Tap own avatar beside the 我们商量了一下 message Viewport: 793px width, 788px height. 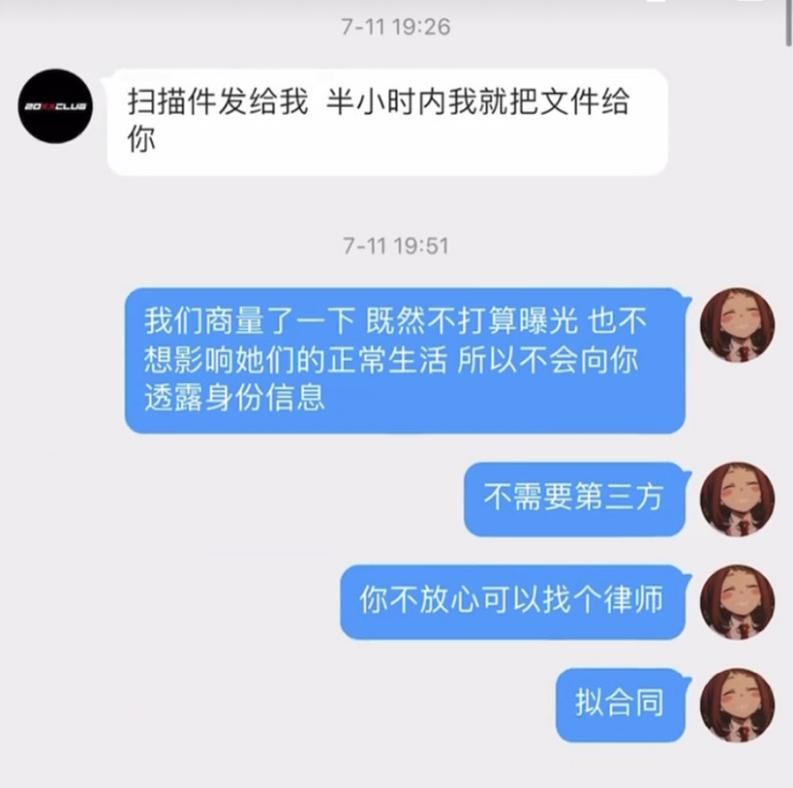pyautogui.click(x=738, y=326)
